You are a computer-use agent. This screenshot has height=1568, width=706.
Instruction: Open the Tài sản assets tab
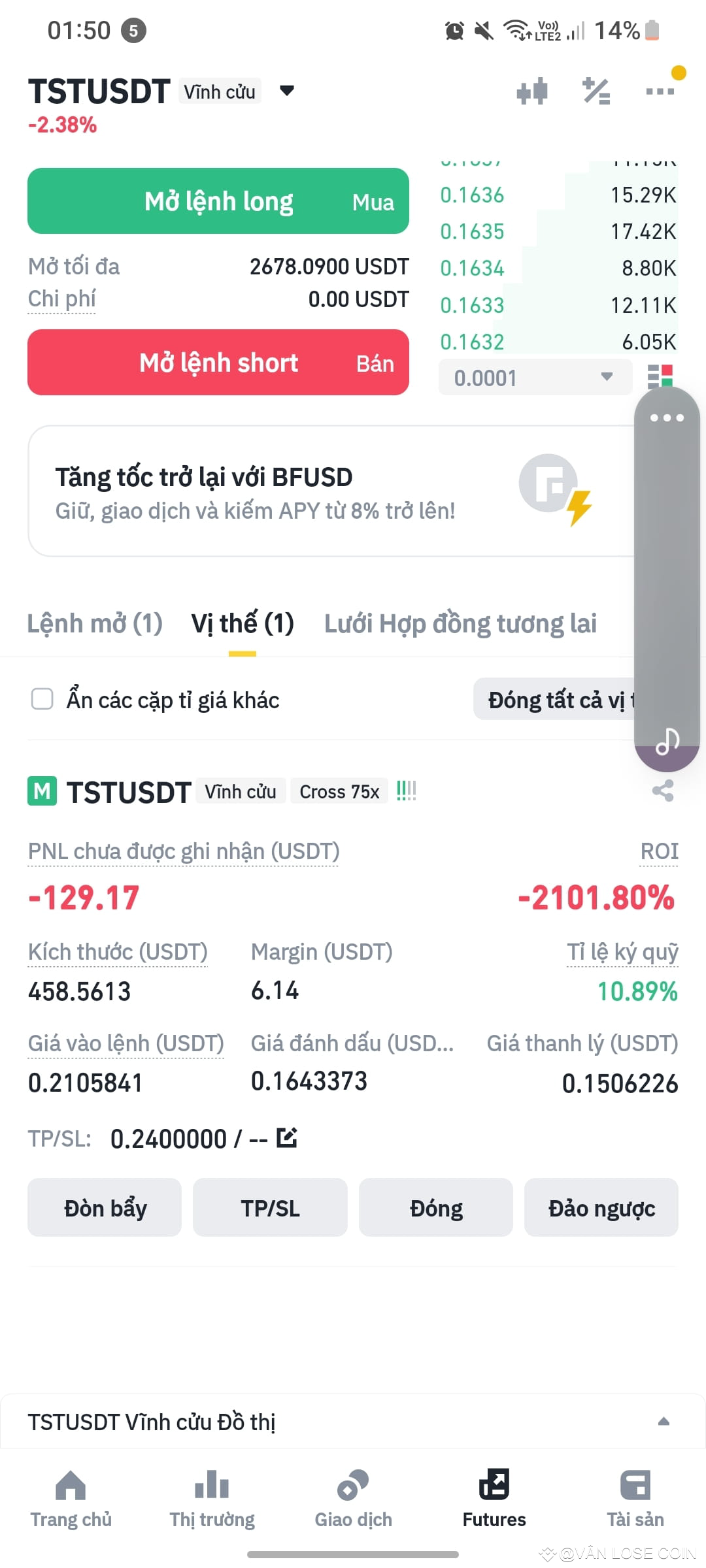[635, 1499]
